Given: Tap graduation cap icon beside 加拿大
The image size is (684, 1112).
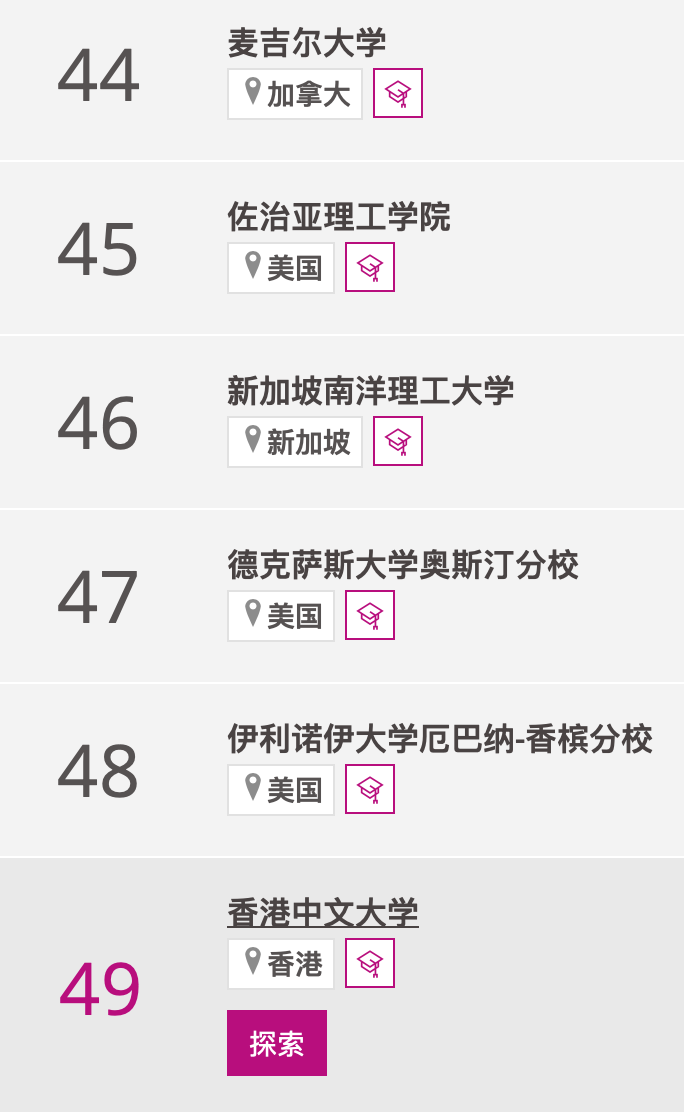Looking at the screenshot, I should click(398, 93).
